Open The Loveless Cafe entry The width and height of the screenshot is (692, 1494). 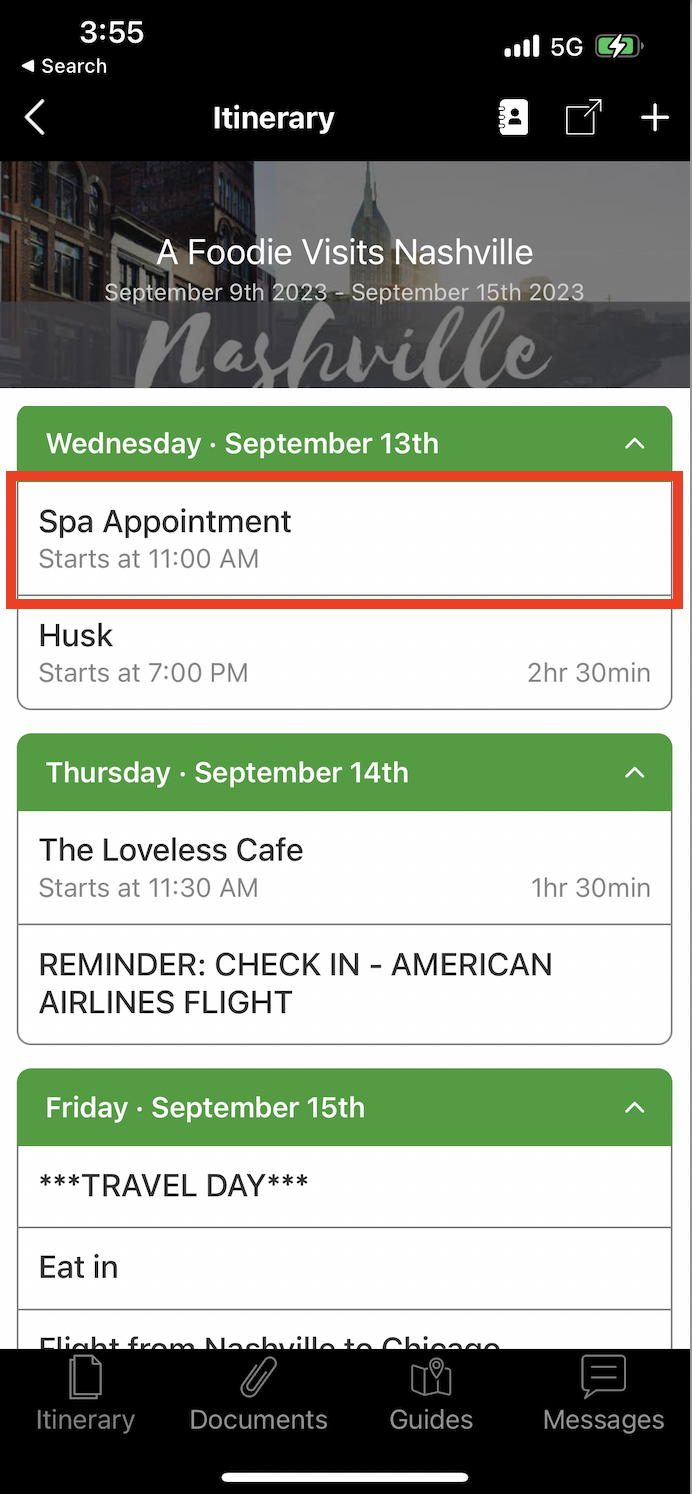tap(345, 867)
